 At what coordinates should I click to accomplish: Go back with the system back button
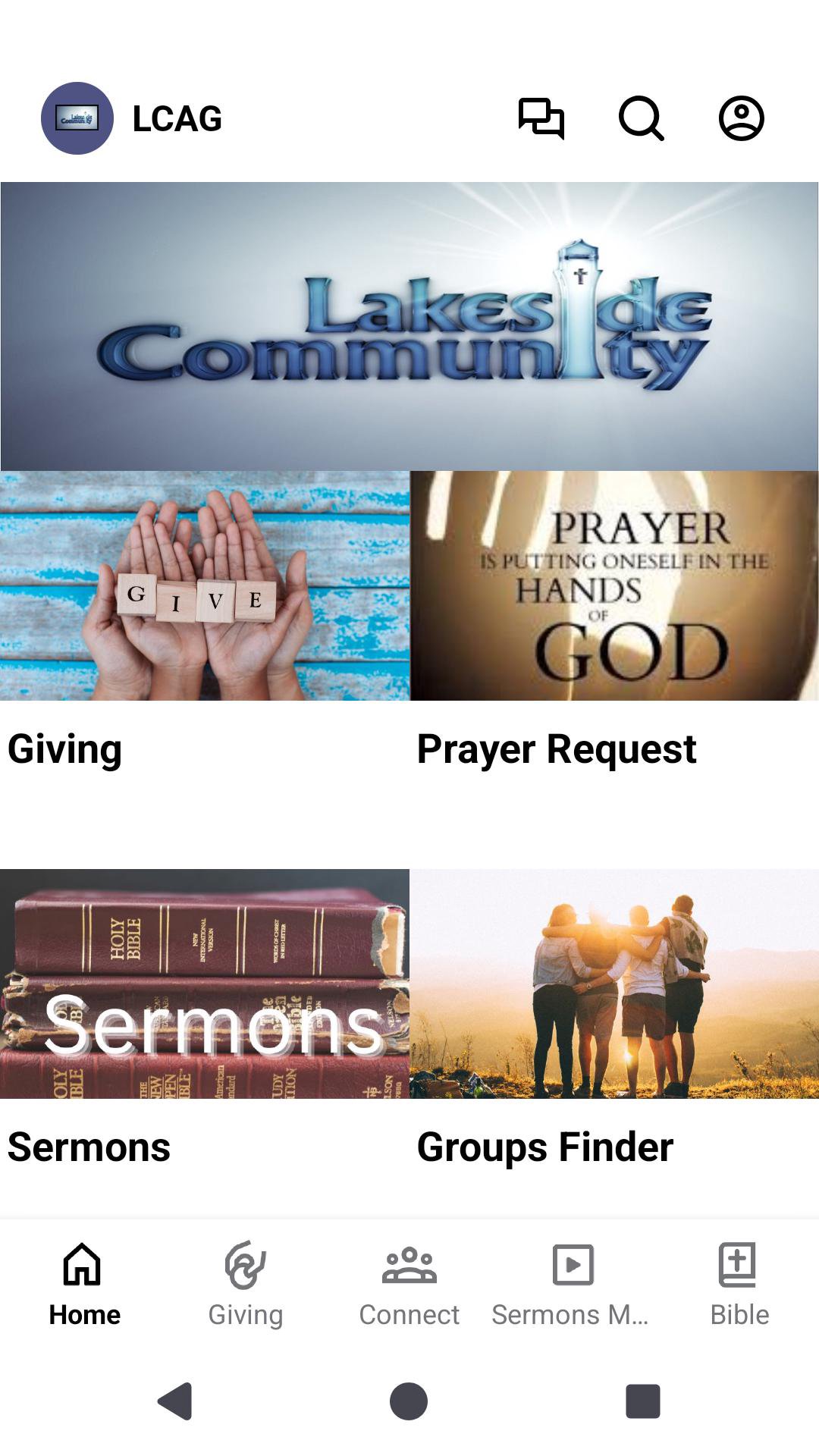[175, 1401]
